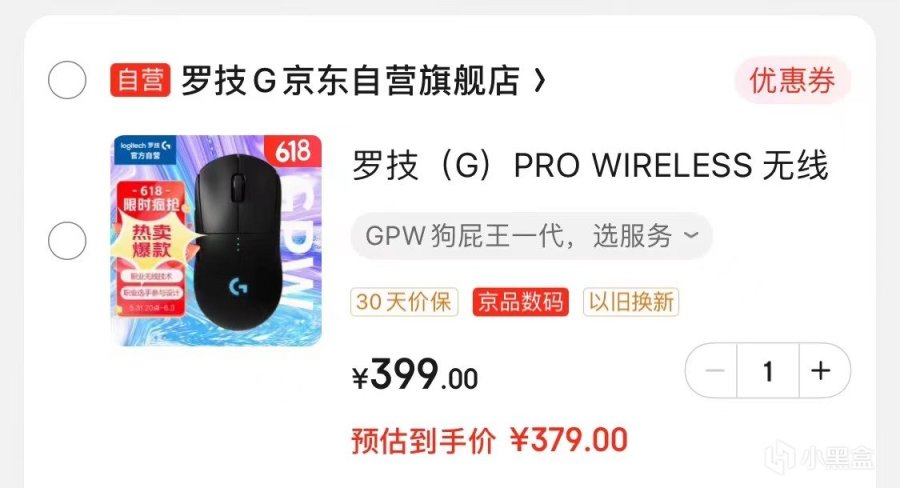
Task: Open the 罗技 PRO WIRELESS product title
Action: coord(590,166)
